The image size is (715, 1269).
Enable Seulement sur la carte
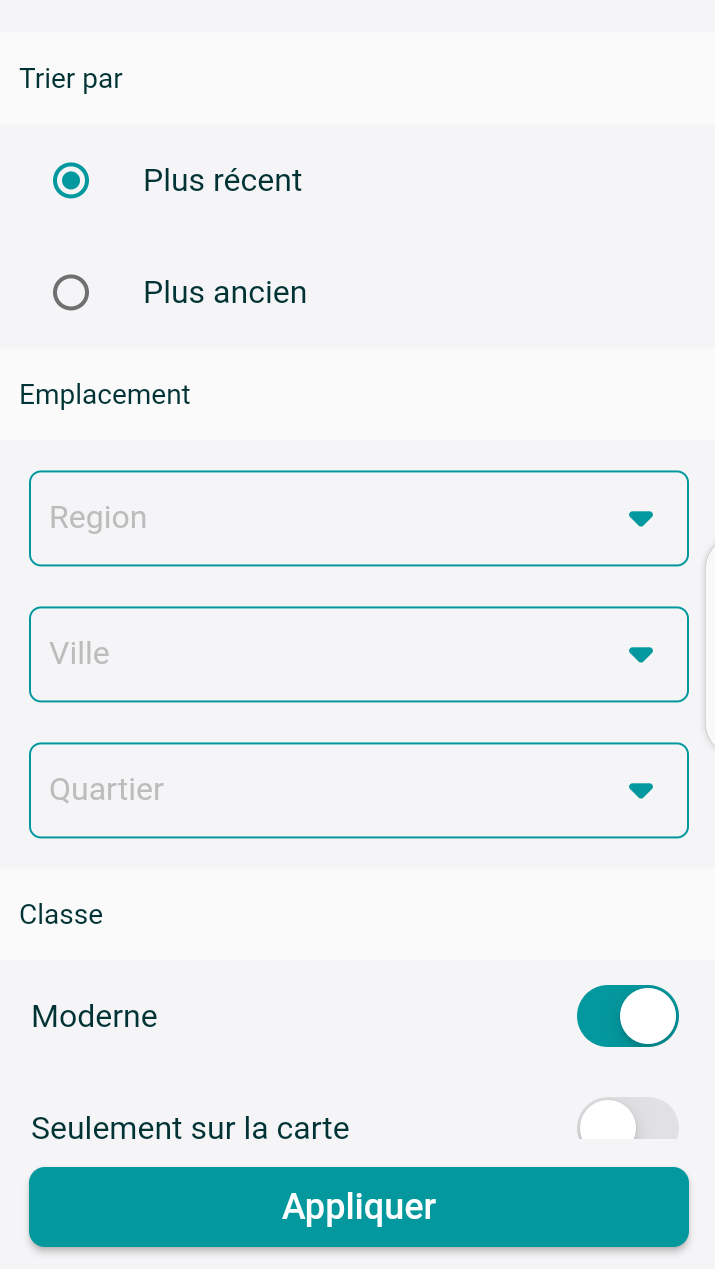tap(627, 1124)
